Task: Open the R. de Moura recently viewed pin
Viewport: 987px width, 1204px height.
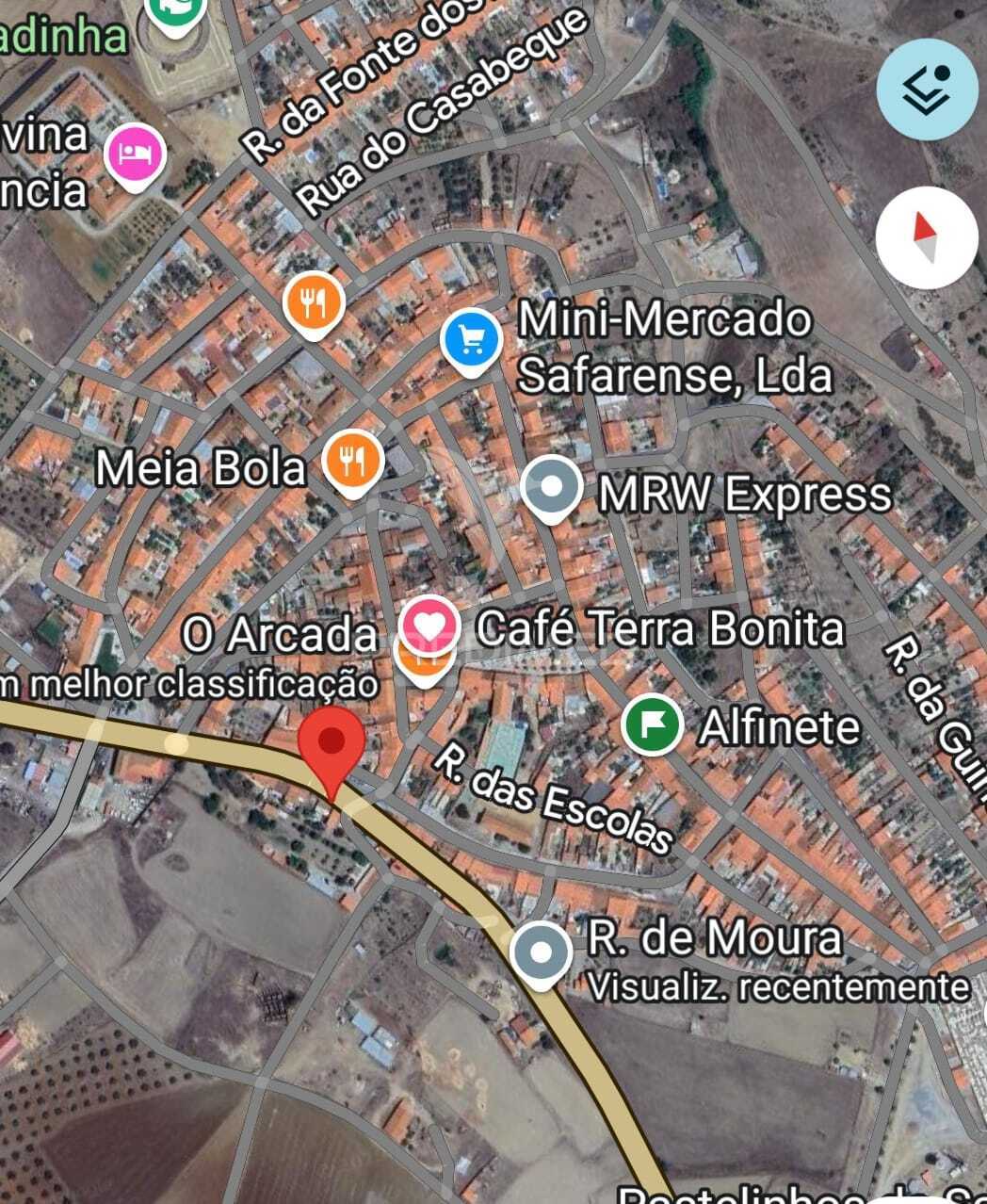Action: click(x=541, y=952)
